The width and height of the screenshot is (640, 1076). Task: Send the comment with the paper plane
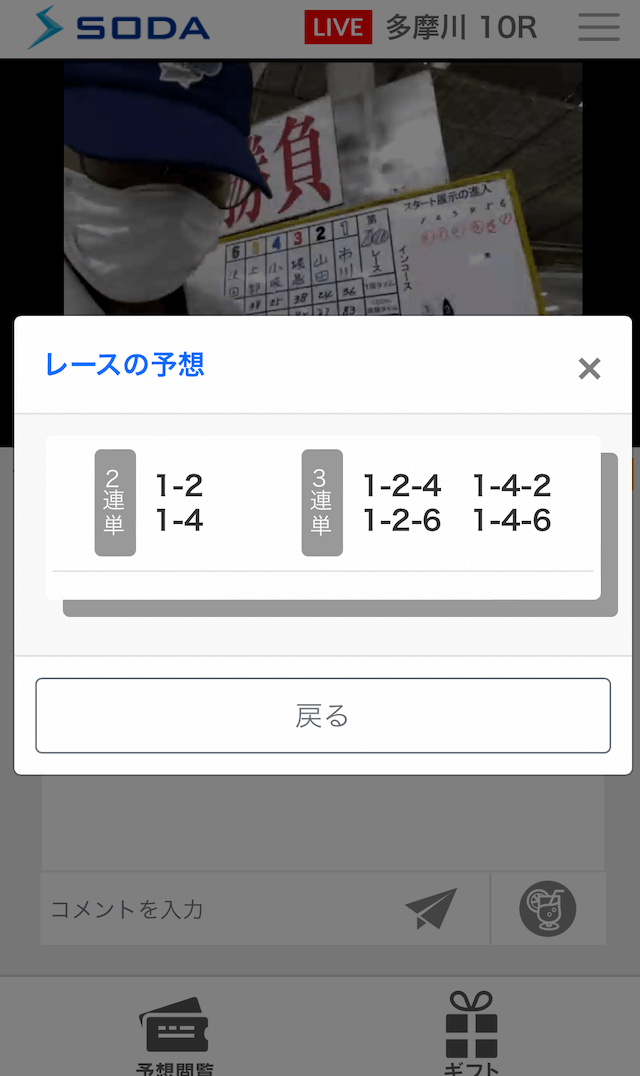point(431,909)
